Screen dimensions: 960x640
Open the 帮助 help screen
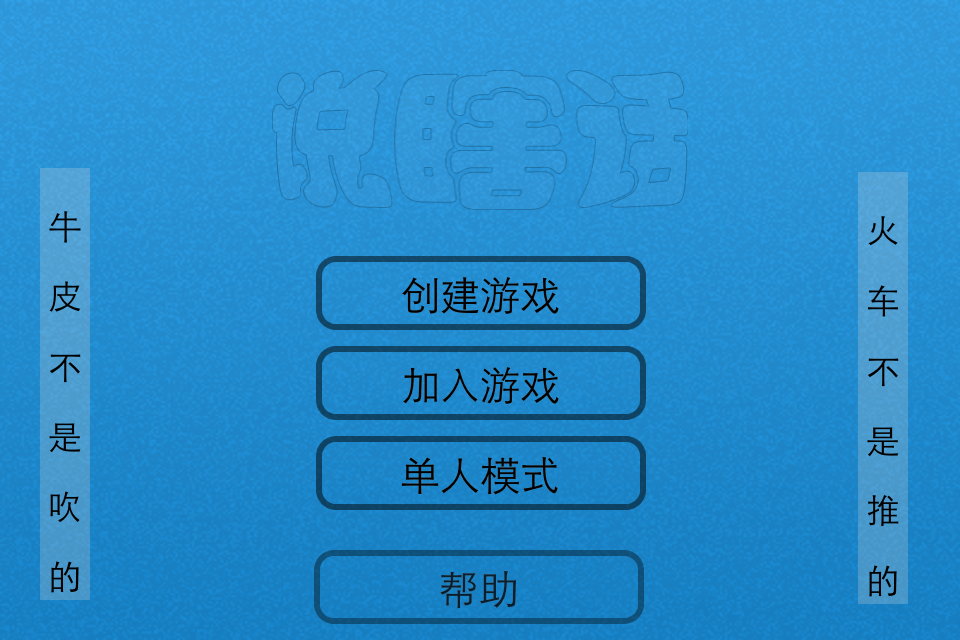point(479,588)
